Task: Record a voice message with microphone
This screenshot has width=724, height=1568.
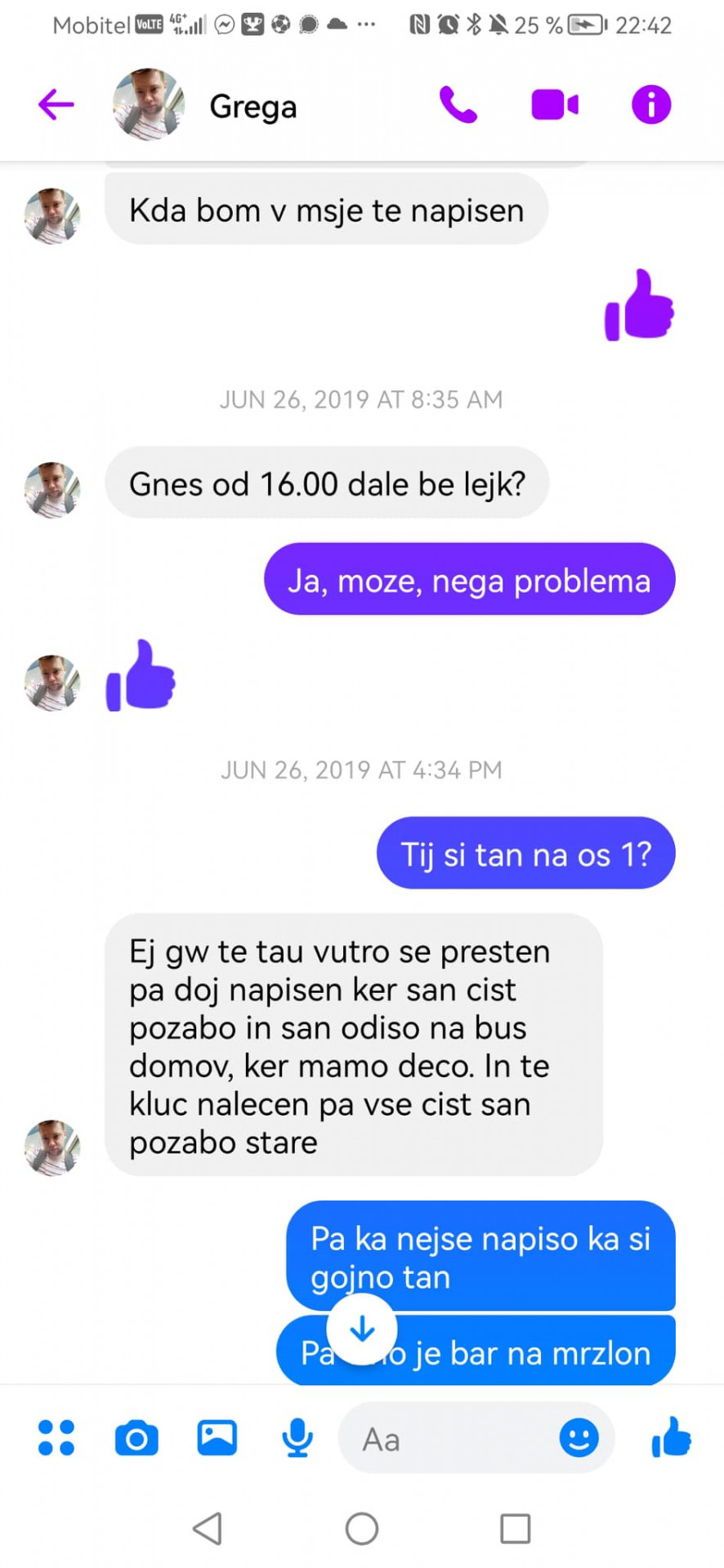Action: (x=297, y=1438)
